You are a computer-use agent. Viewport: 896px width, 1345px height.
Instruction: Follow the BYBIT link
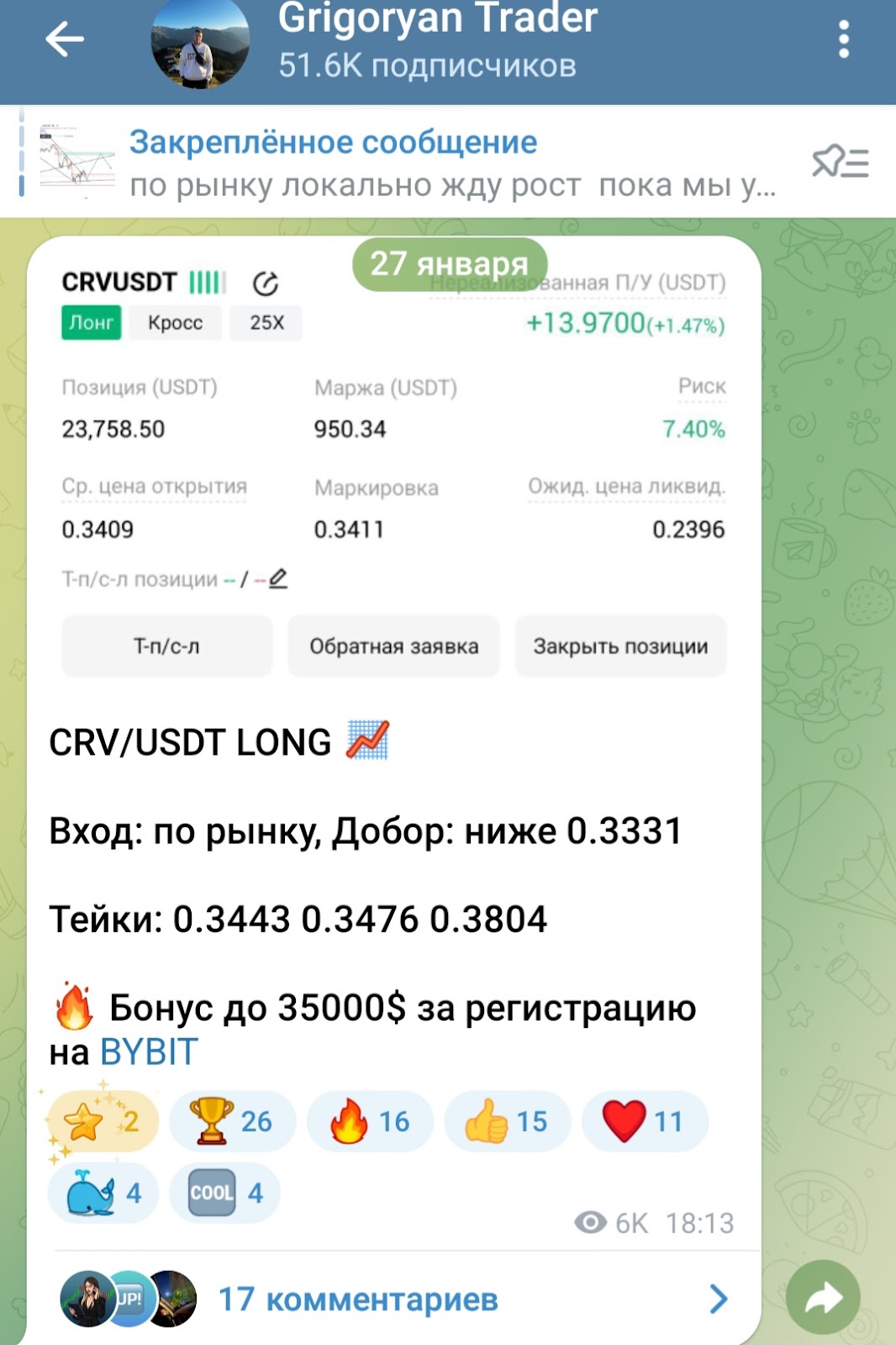(x=149, y=1052)
